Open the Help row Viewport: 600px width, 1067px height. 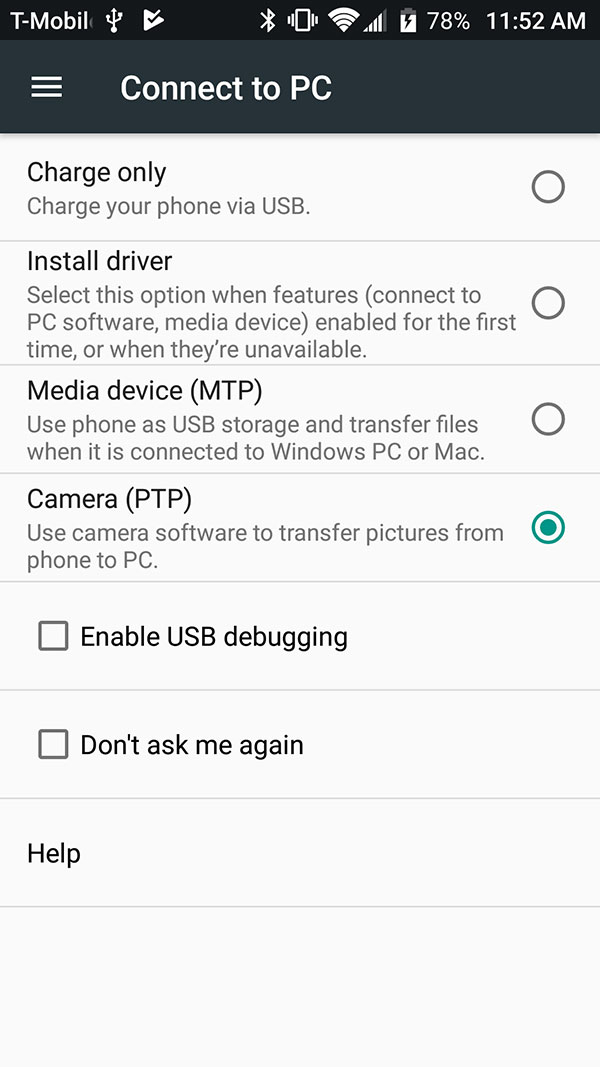300,853
